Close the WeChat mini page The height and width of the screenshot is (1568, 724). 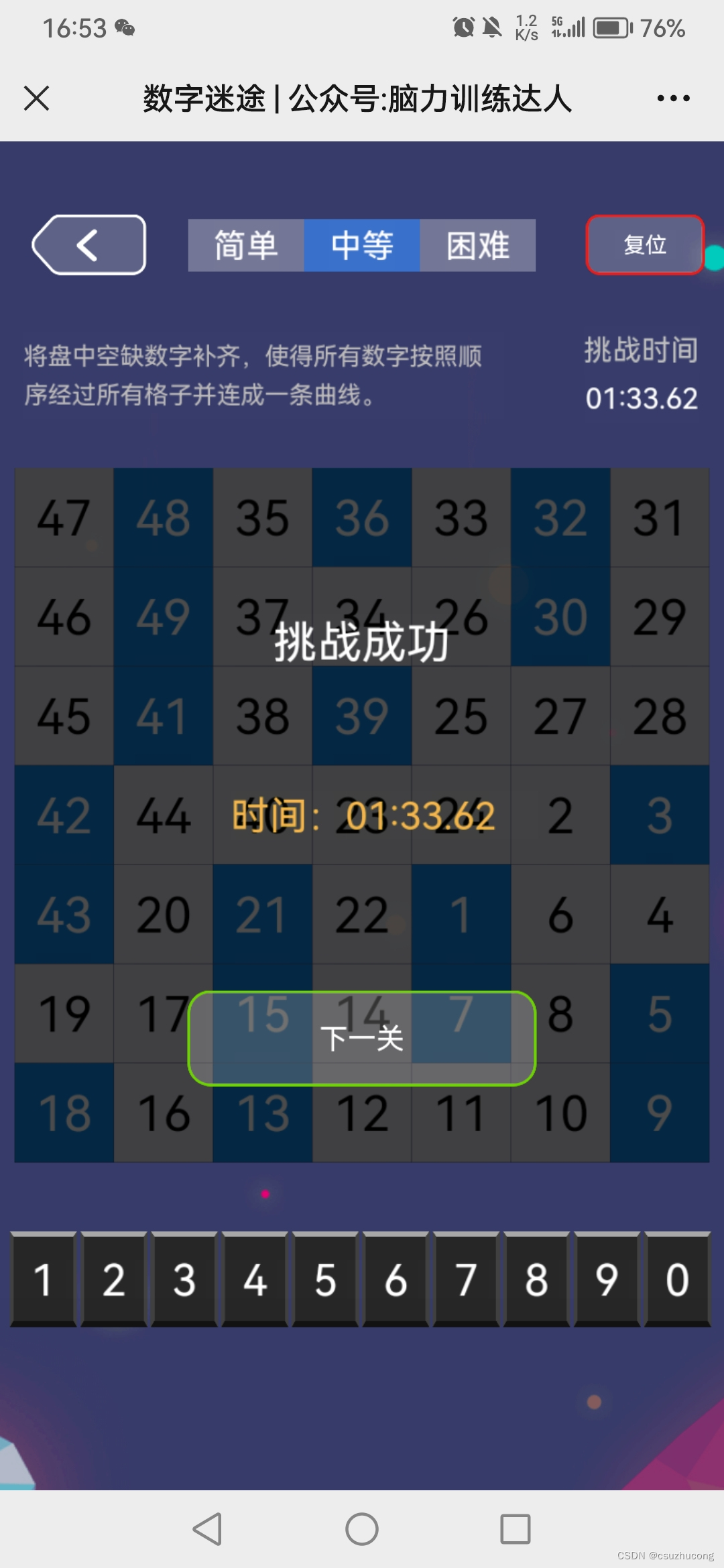tap(37, 99)
